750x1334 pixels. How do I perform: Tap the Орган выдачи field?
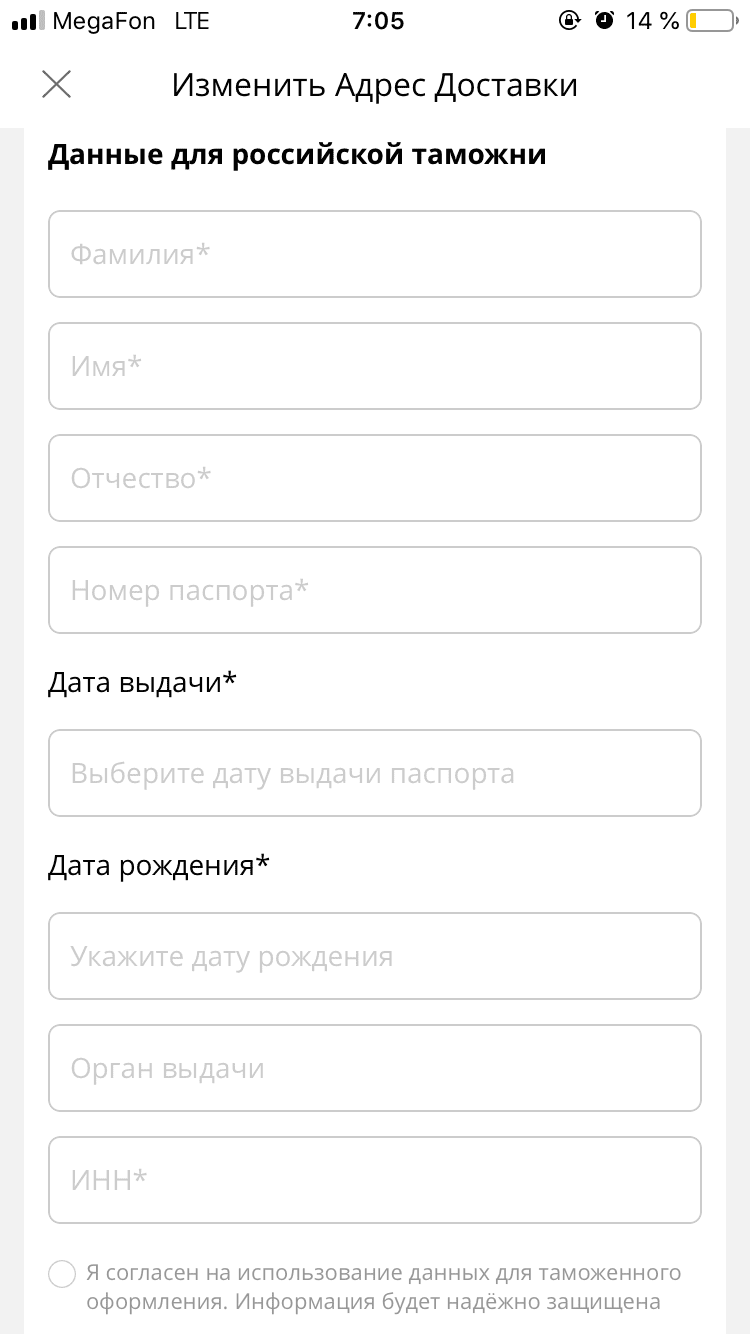click(375, 1068)
